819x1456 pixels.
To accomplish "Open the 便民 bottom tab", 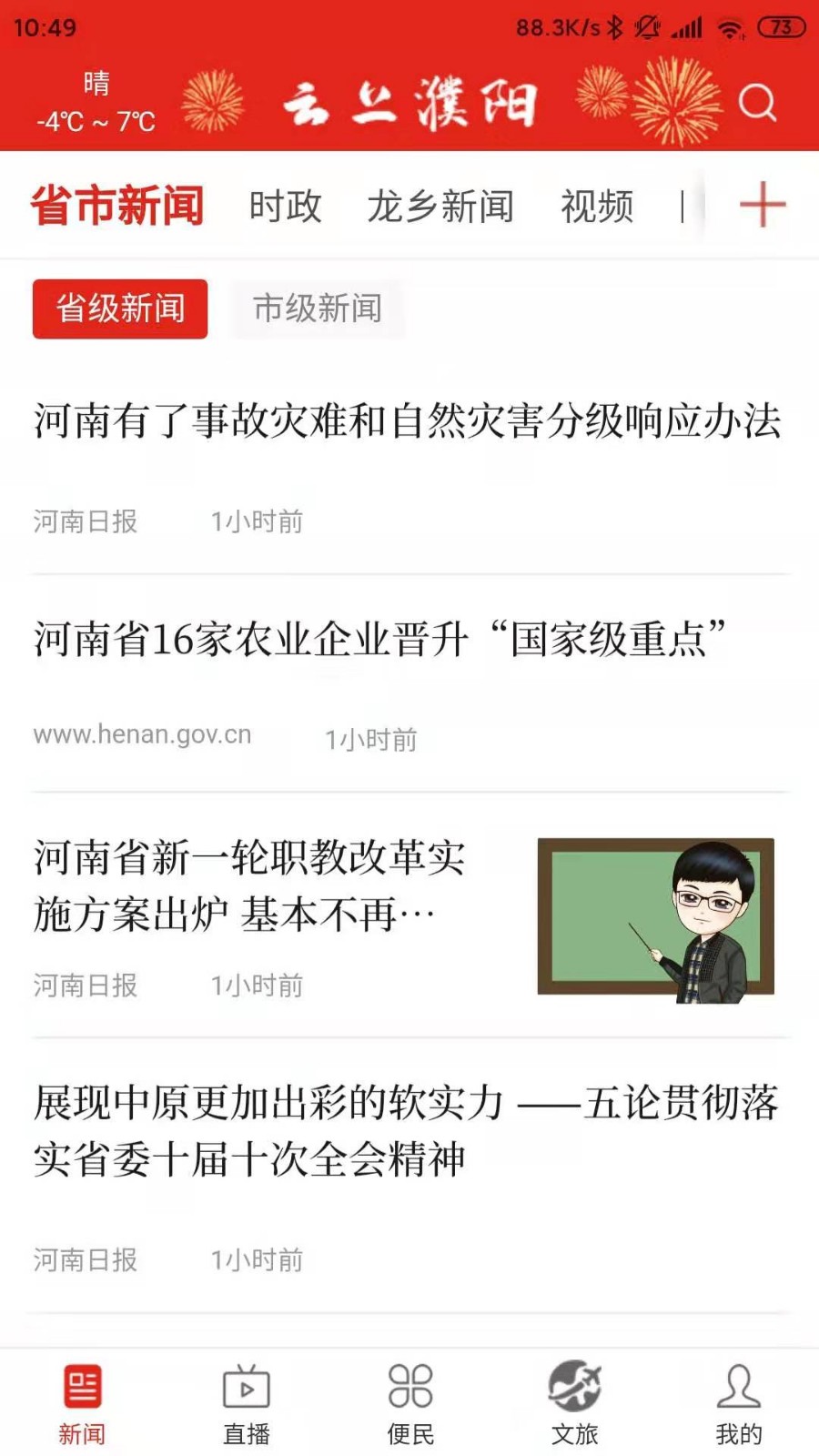I will [410, 1404].
